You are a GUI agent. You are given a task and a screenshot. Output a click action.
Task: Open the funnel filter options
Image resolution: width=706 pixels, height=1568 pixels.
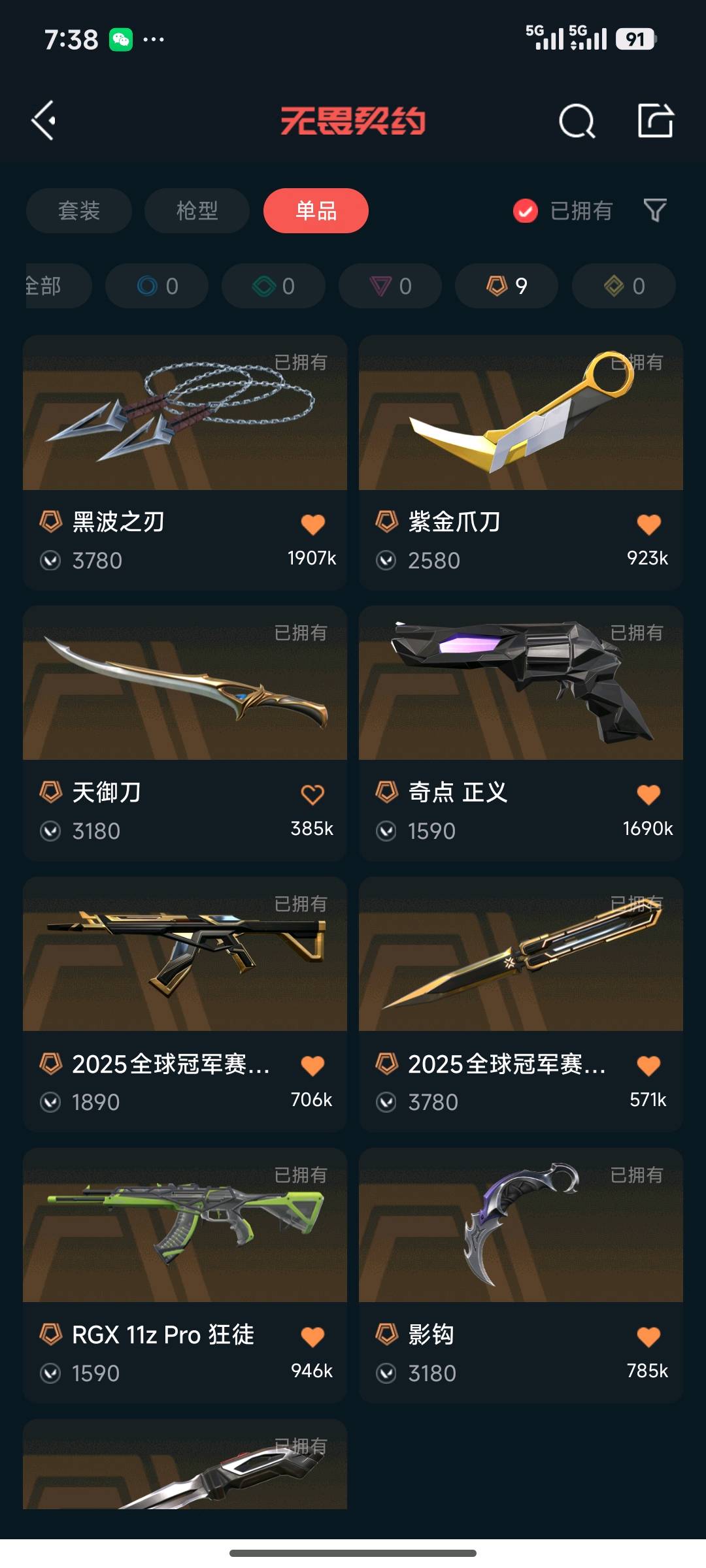pyautogui.click(x=655, y=210)
